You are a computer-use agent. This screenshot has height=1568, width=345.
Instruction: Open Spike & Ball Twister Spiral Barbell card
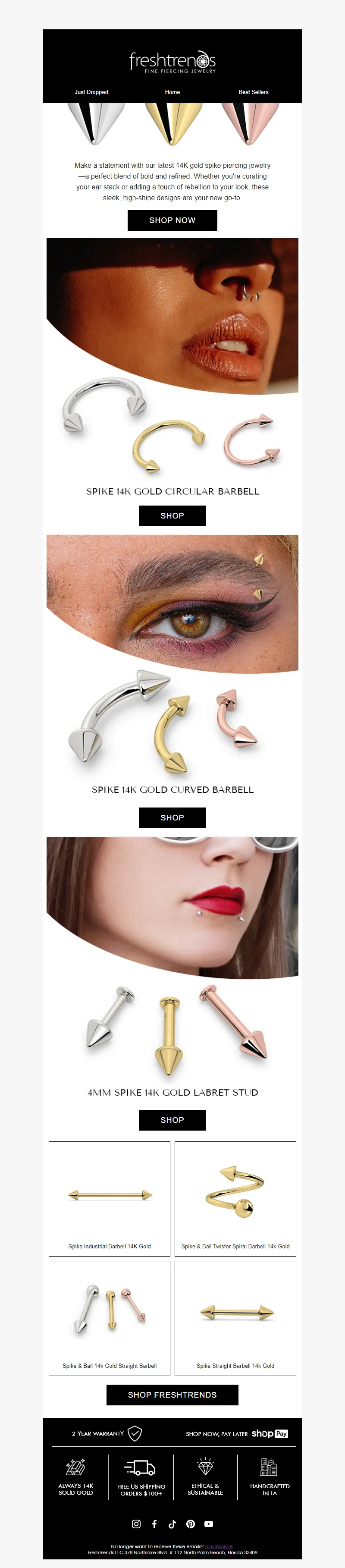235,1198
